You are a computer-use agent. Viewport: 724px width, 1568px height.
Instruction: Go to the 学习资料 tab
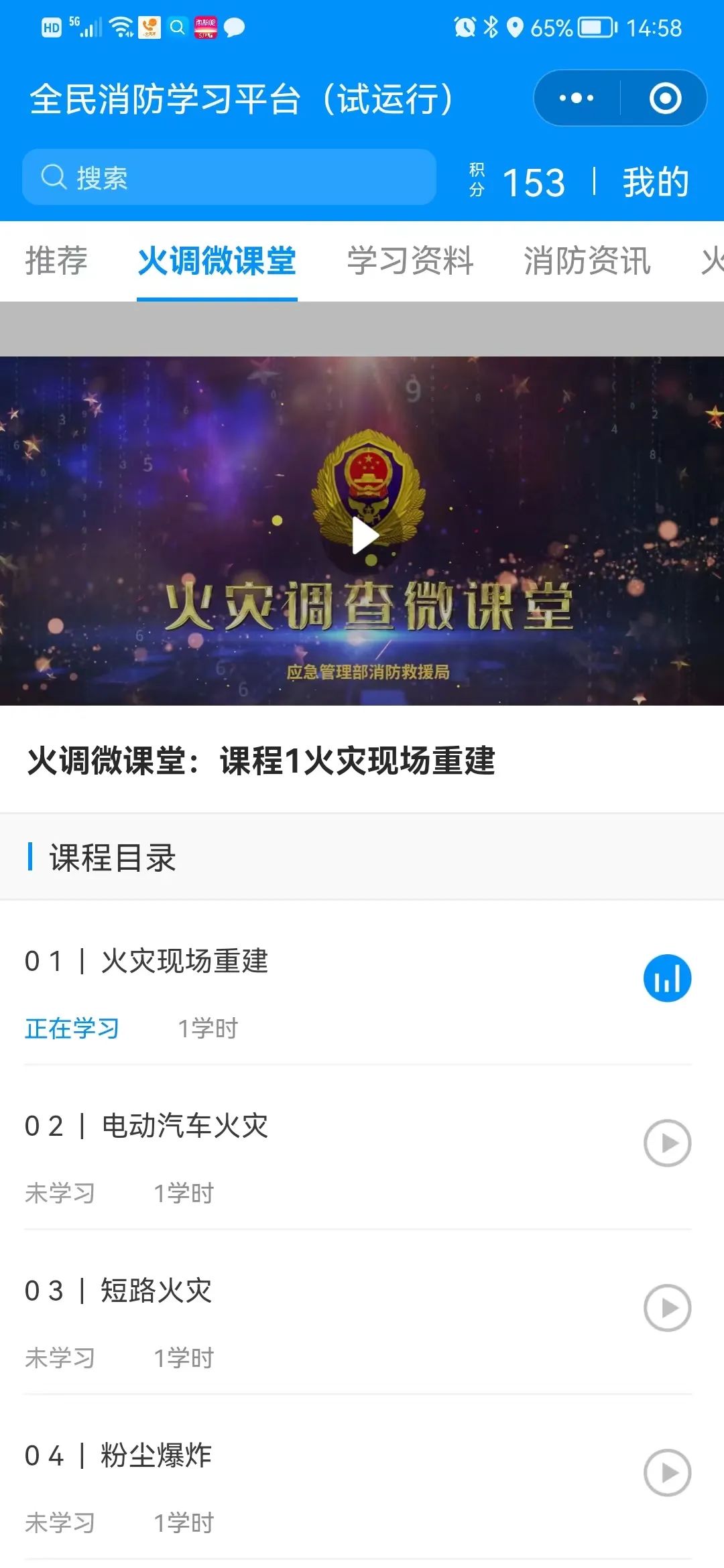[x=410, y=261]
